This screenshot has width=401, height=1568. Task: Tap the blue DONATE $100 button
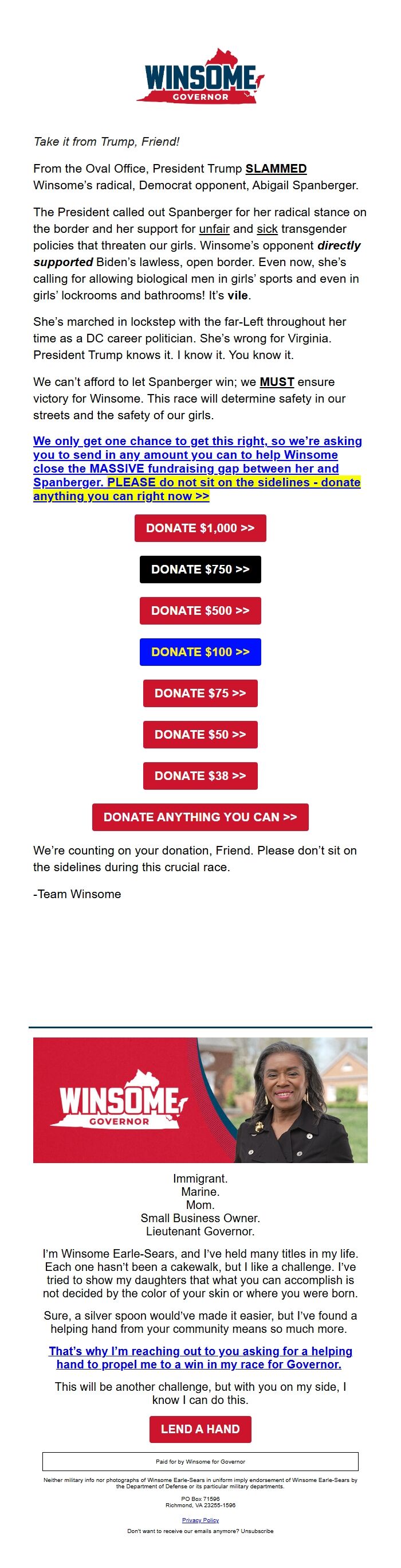click(x=200, y=652)
